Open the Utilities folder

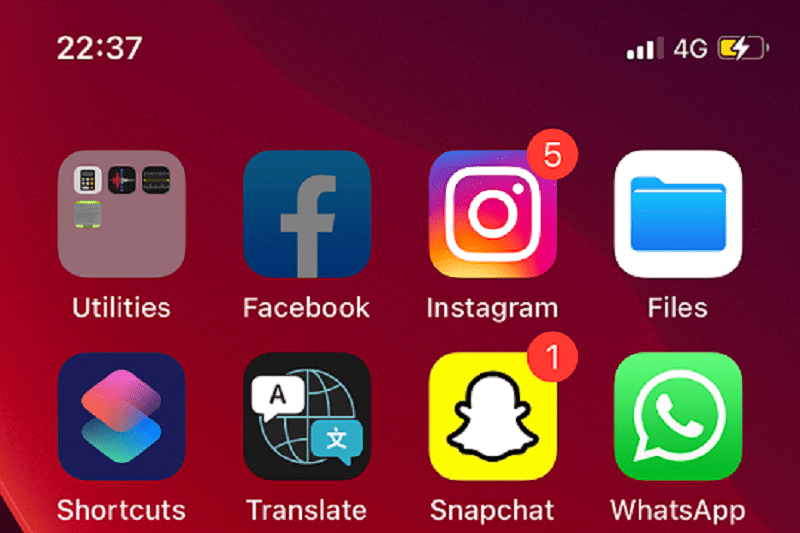[122, 214]
